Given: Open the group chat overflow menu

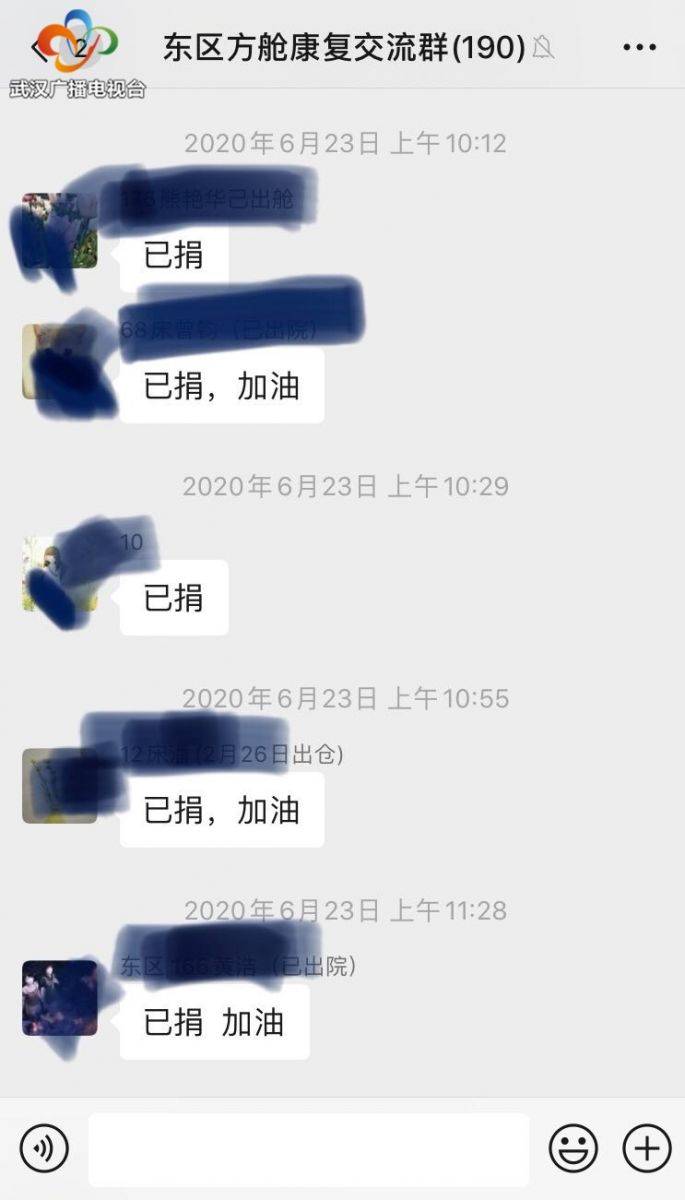Looking at the screenshot, I should point(639,47).
